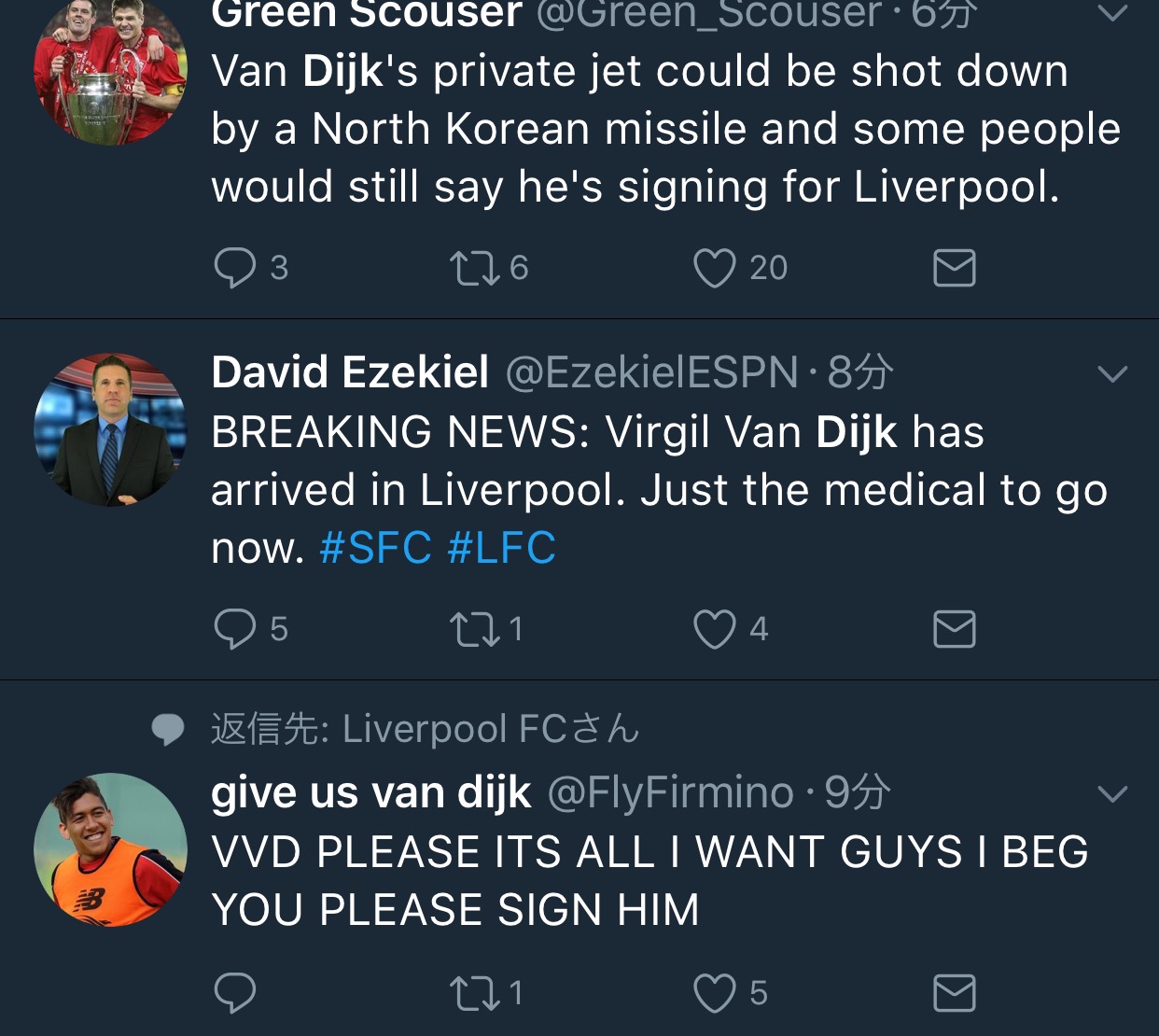
Task: Retweet Green Scouser's tweet
Action: point(474,268)
